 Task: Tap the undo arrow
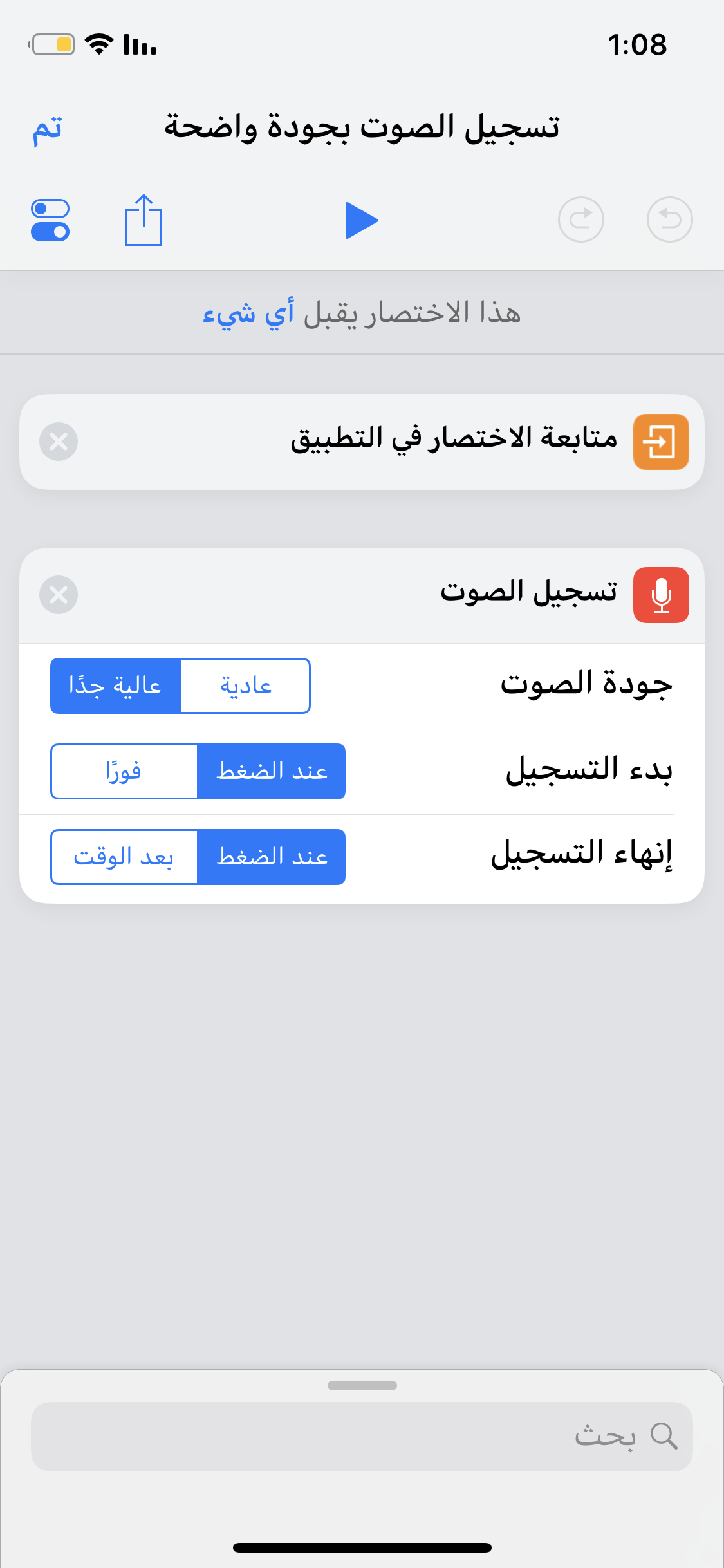(x=670, y=219)
